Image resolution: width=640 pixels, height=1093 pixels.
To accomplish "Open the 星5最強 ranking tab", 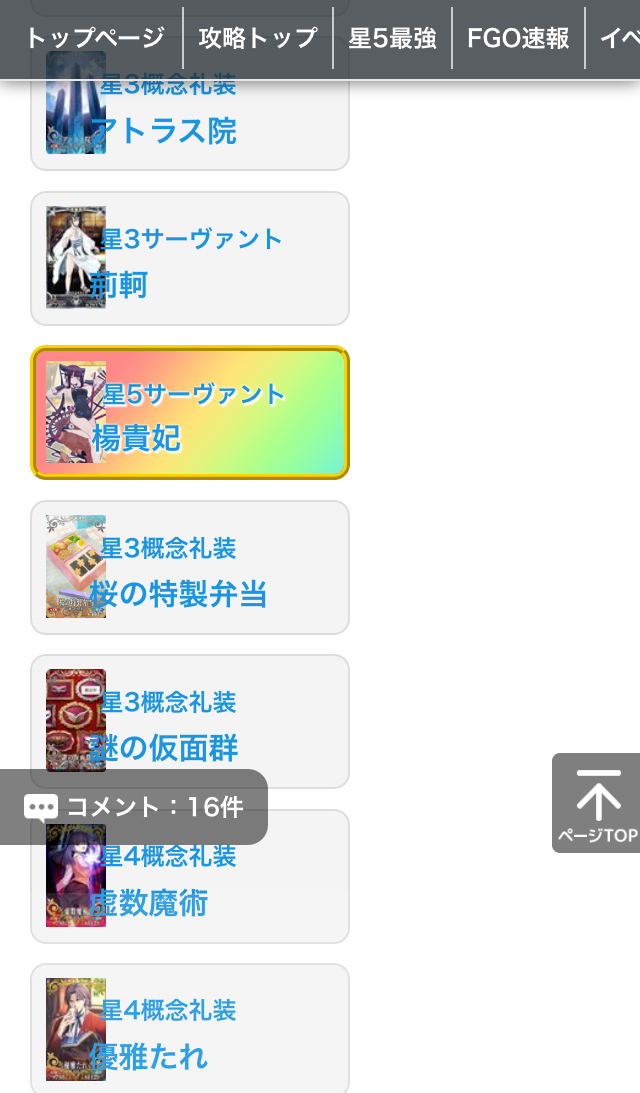I will pyautogui.click(x=392, y=39).
